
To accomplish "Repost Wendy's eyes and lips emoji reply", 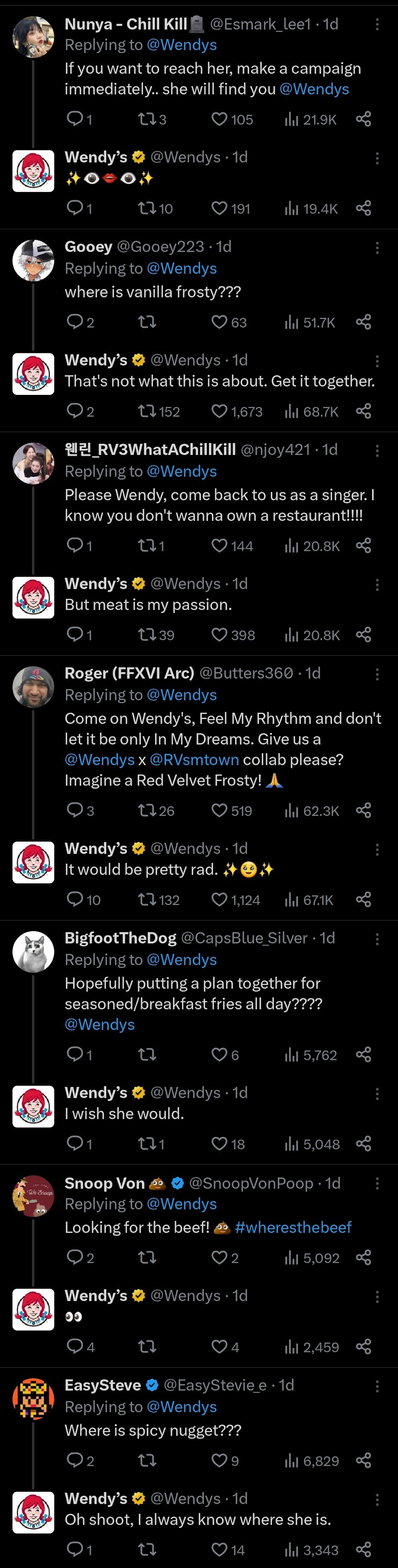I will click(147, 209).
